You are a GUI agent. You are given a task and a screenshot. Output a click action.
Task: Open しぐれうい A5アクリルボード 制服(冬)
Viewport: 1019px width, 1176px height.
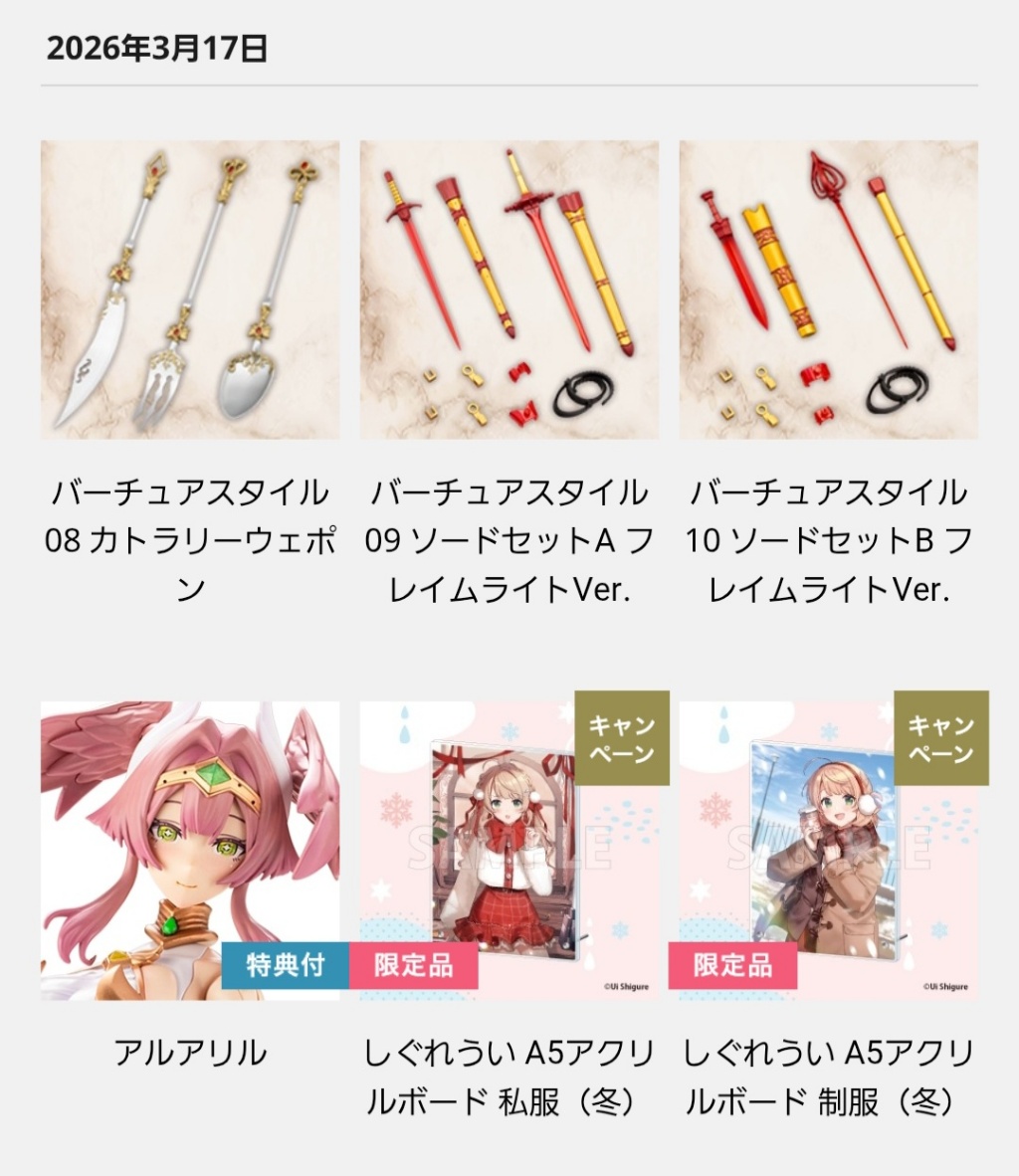[828, 851]
